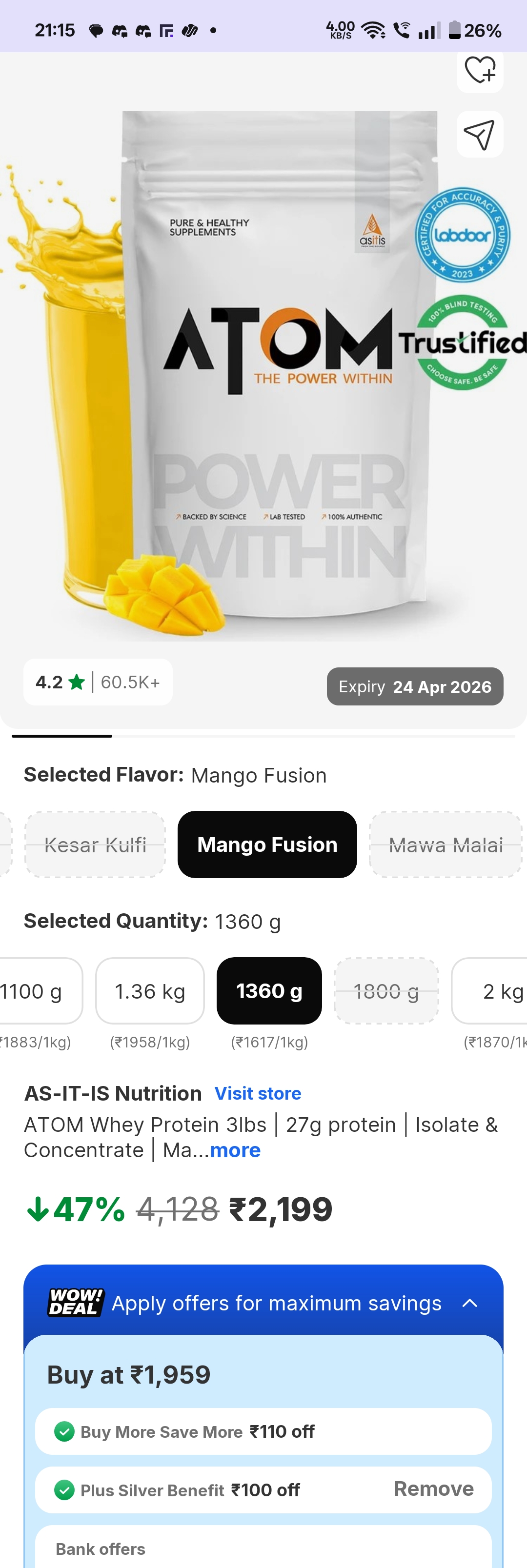The image size is (527, 1568).
Task: Collapse the Apply offers for maximum savings panel
Action: [469, 1303]
